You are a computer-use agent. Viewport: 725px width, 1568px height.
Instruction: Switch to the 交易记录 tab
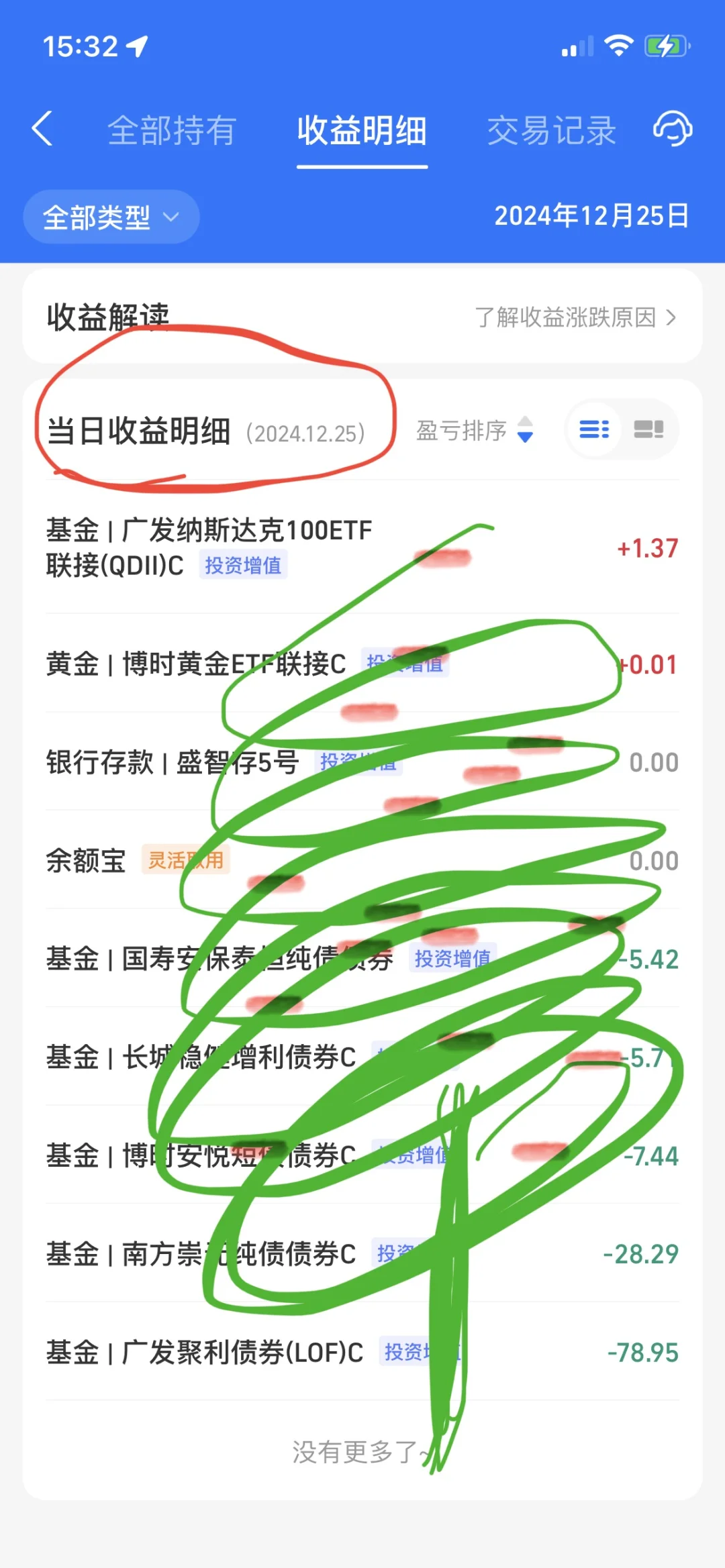(x=551, y=130)
